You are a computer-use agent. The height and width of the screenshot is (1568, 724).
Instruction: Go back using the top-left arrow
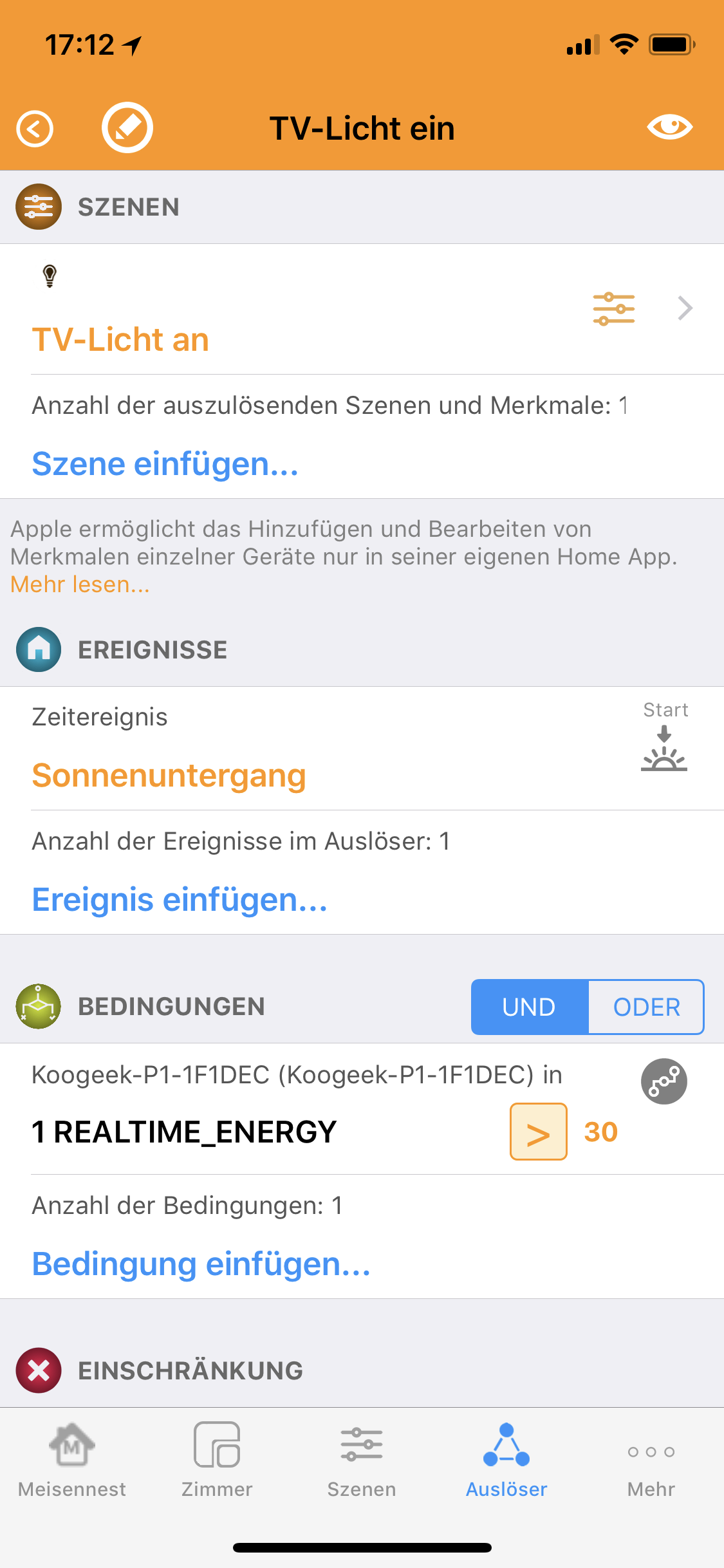35,129
